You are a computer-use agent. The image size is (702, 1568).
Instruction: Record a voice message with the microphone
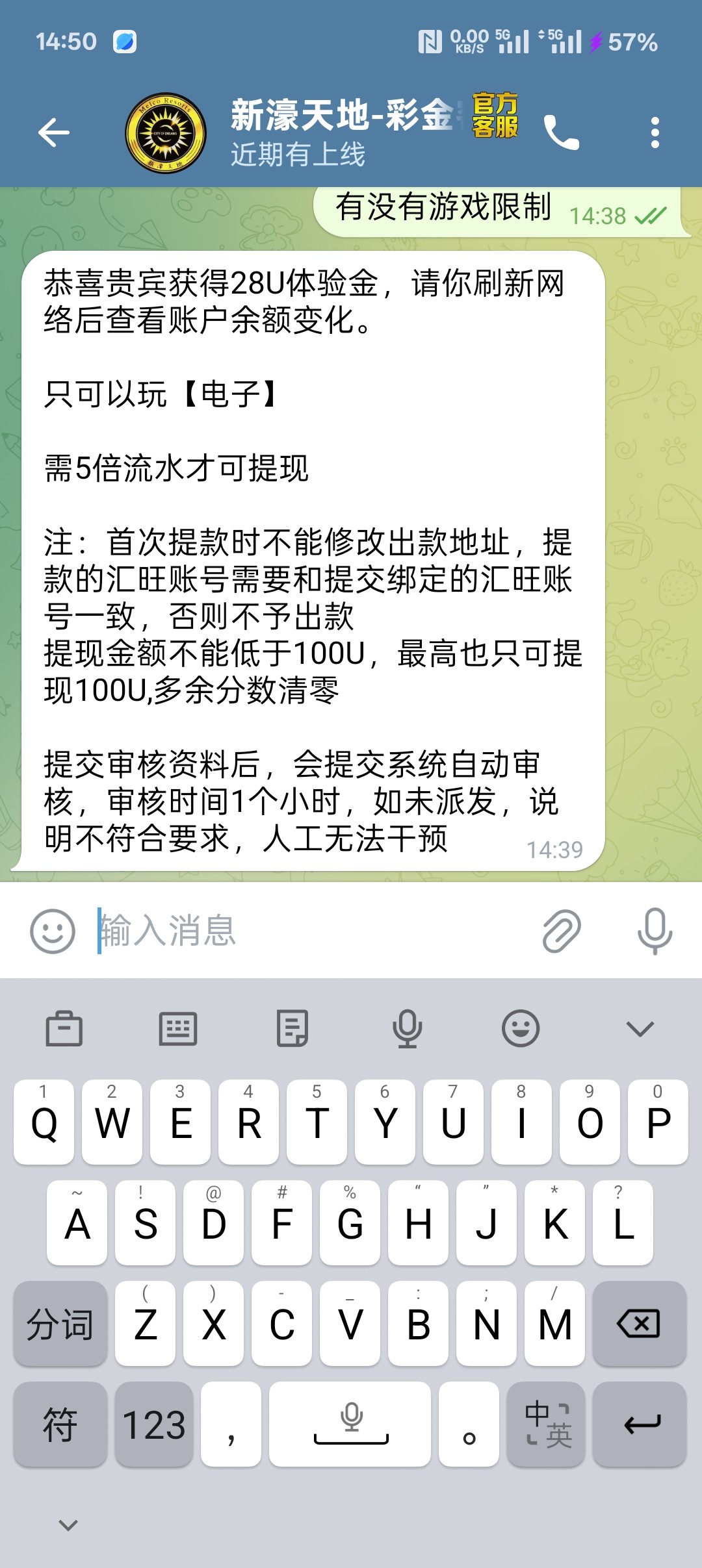(x=655, y=931)
